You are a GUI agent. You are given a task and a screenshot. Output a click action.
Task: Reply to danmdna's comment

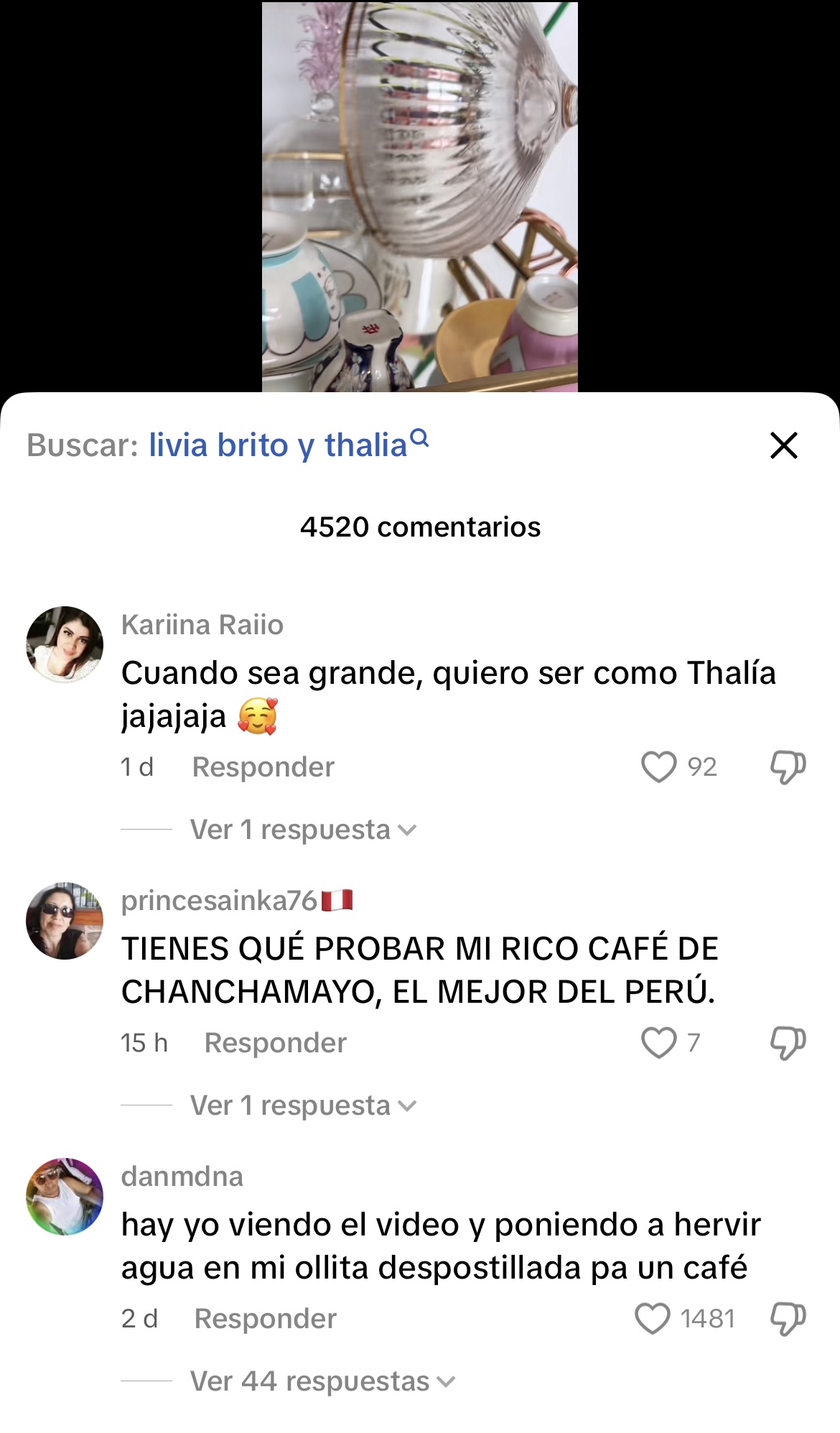click(x=266, y=1319)
